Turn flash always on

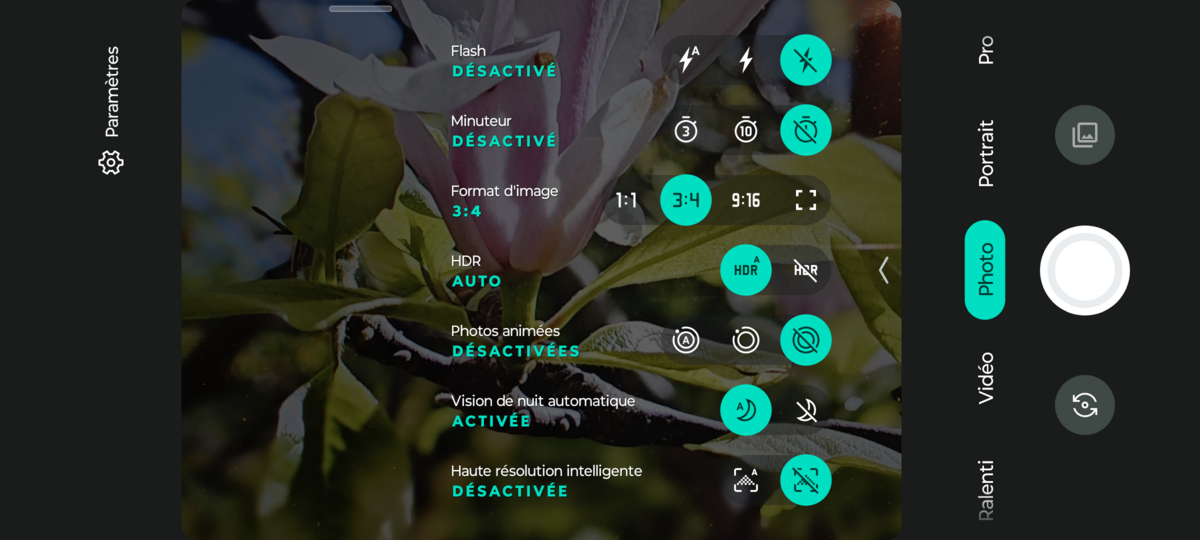pyautogui.click(x=746, y=60)
